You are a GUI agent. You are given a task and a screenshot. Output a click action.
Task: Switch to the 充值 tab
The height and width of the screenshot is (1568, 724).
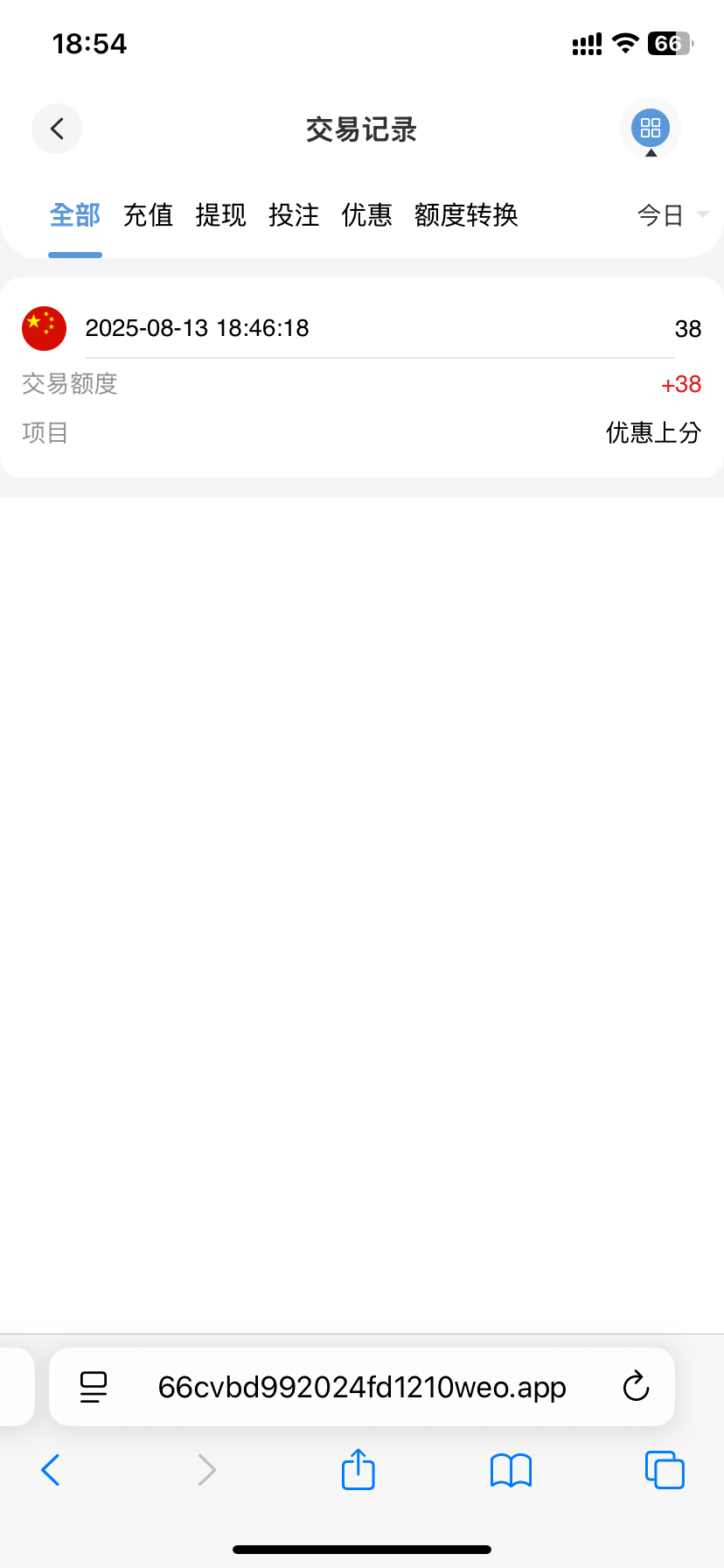pos(148,215)
